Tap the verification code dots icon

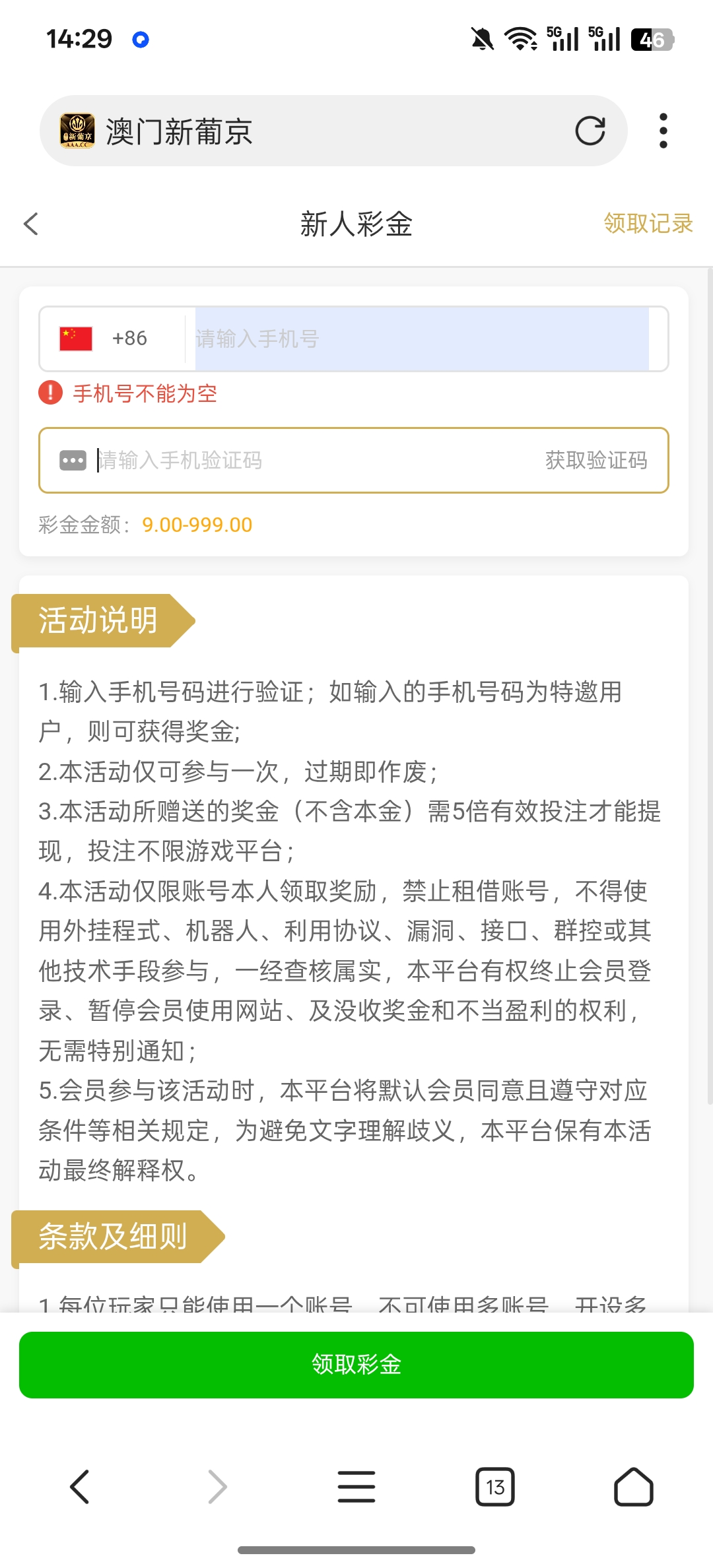[x=72, y=460]
